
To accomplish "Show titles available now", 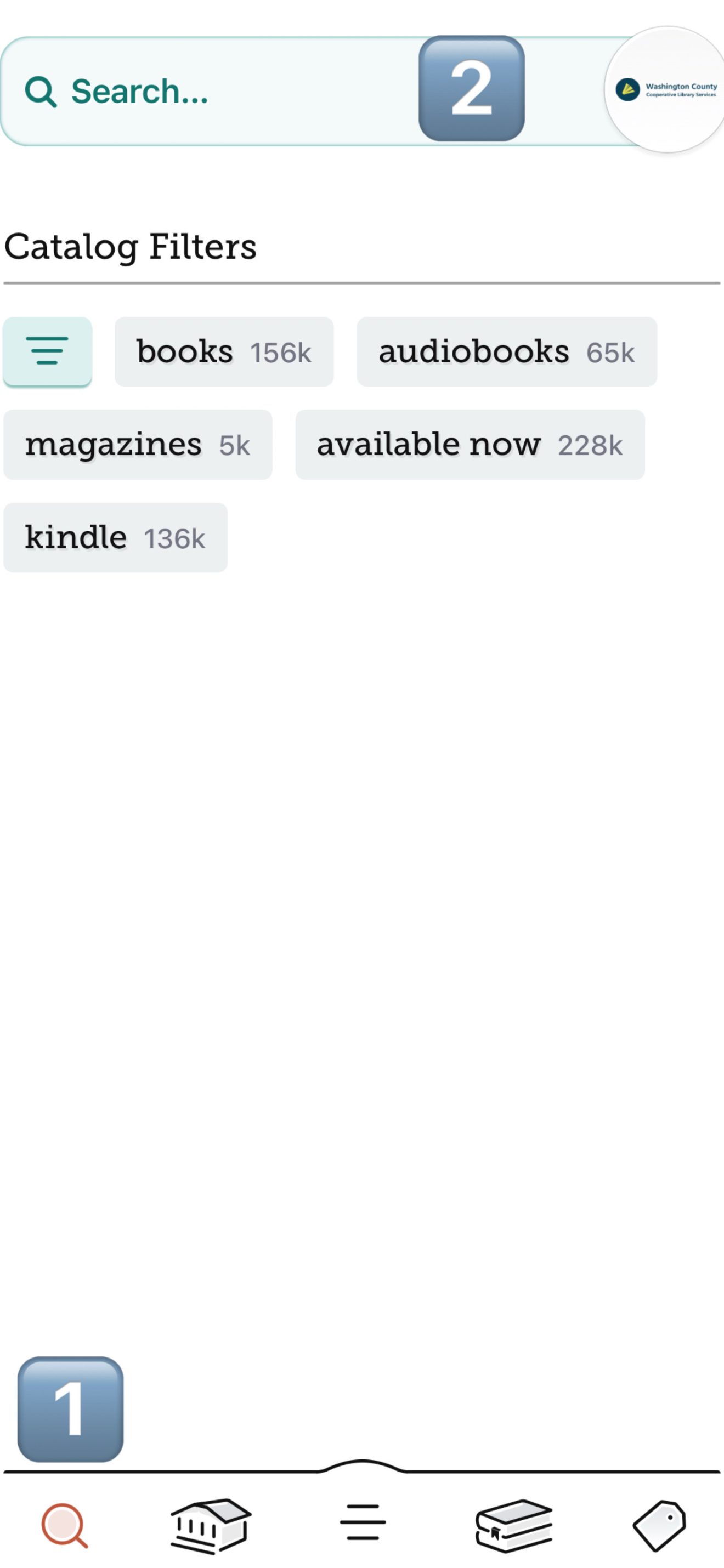I will point(470,445).
